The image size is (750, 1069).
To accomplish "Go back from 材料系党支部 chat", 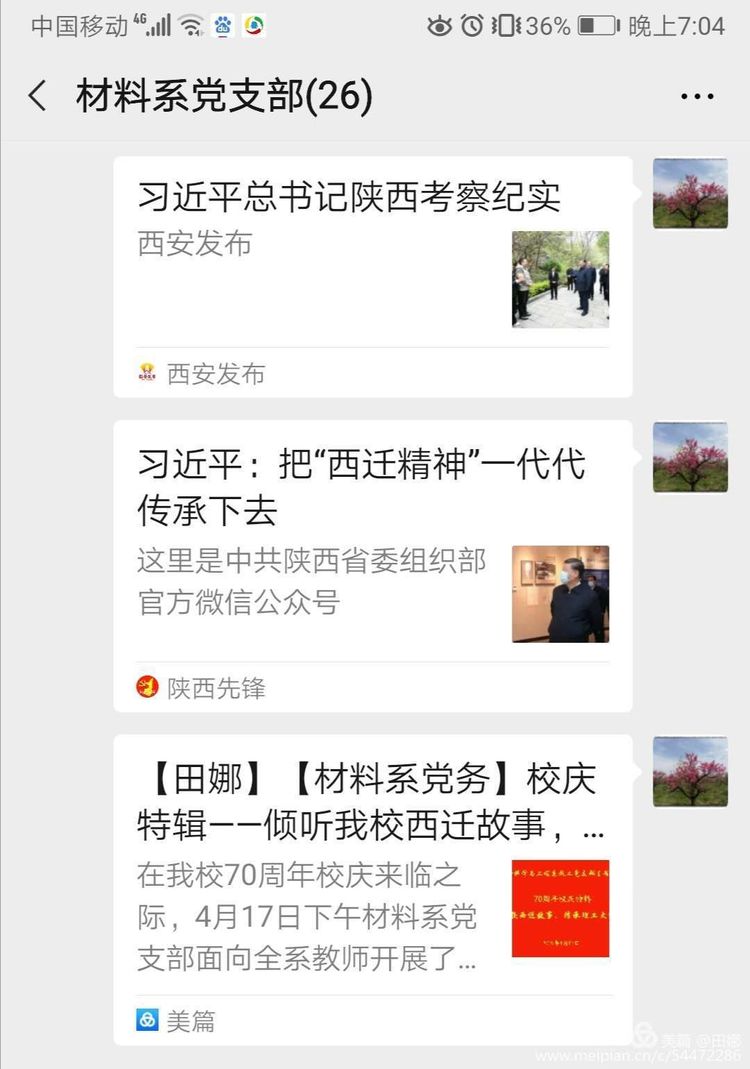I will pos(38,97).
